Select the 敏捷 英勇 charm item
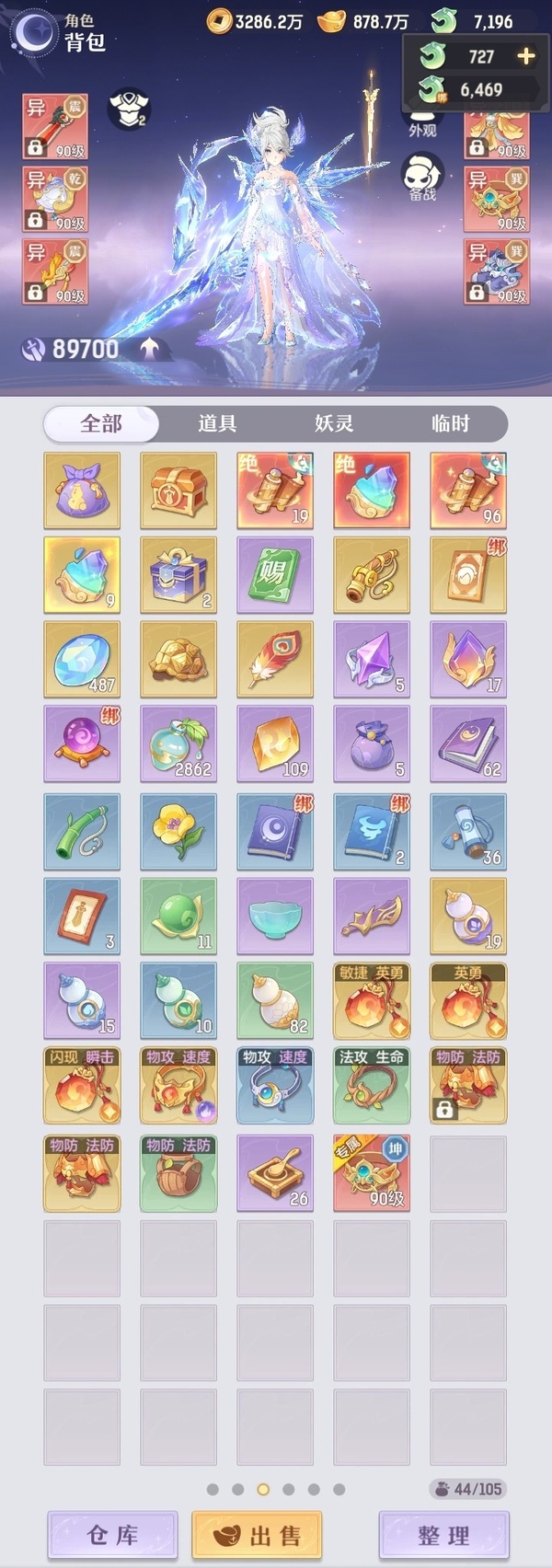This screenshot has height=1568, width=552. point(372,1001)
